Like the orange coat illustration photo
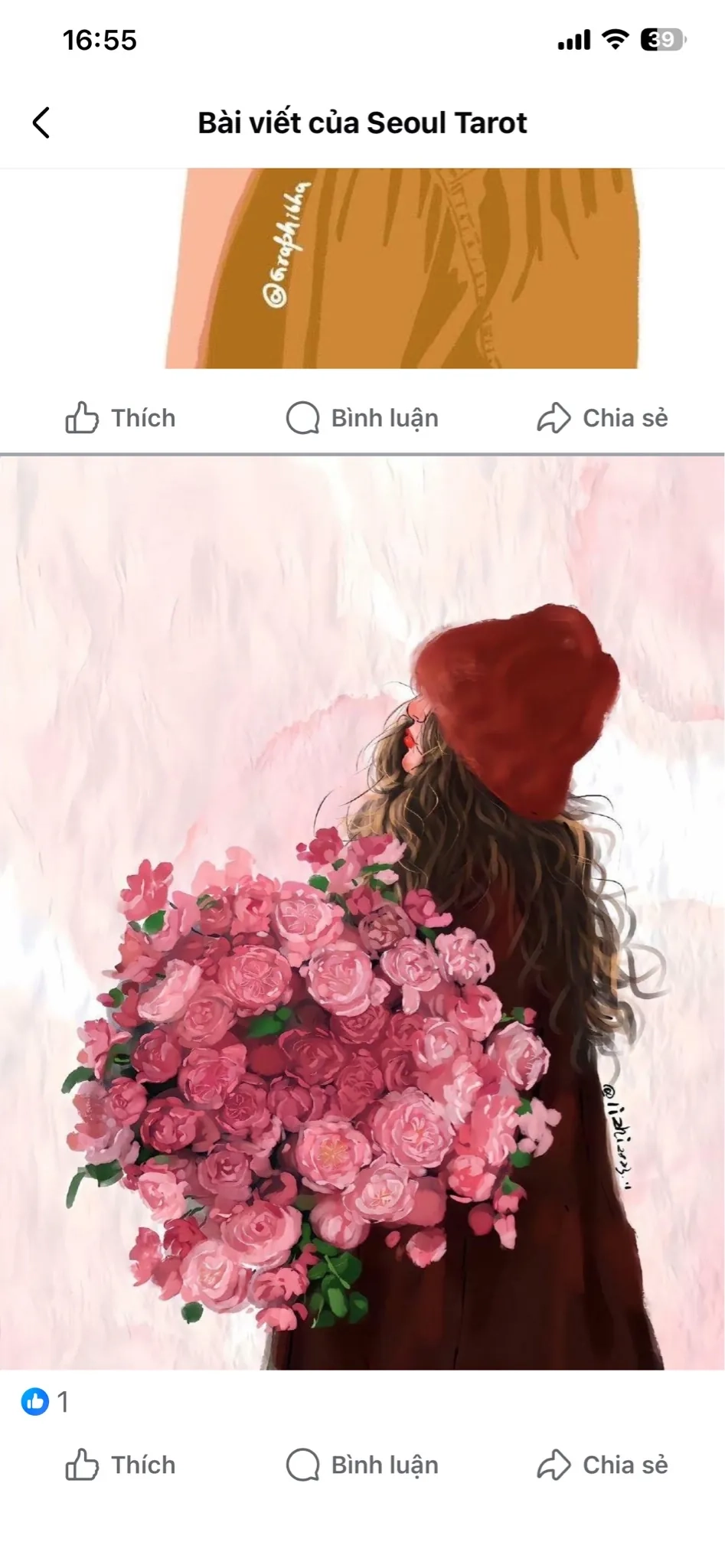Image resolution: width=725 pixels, height=1568 pixels. click(x=120, y=418)
